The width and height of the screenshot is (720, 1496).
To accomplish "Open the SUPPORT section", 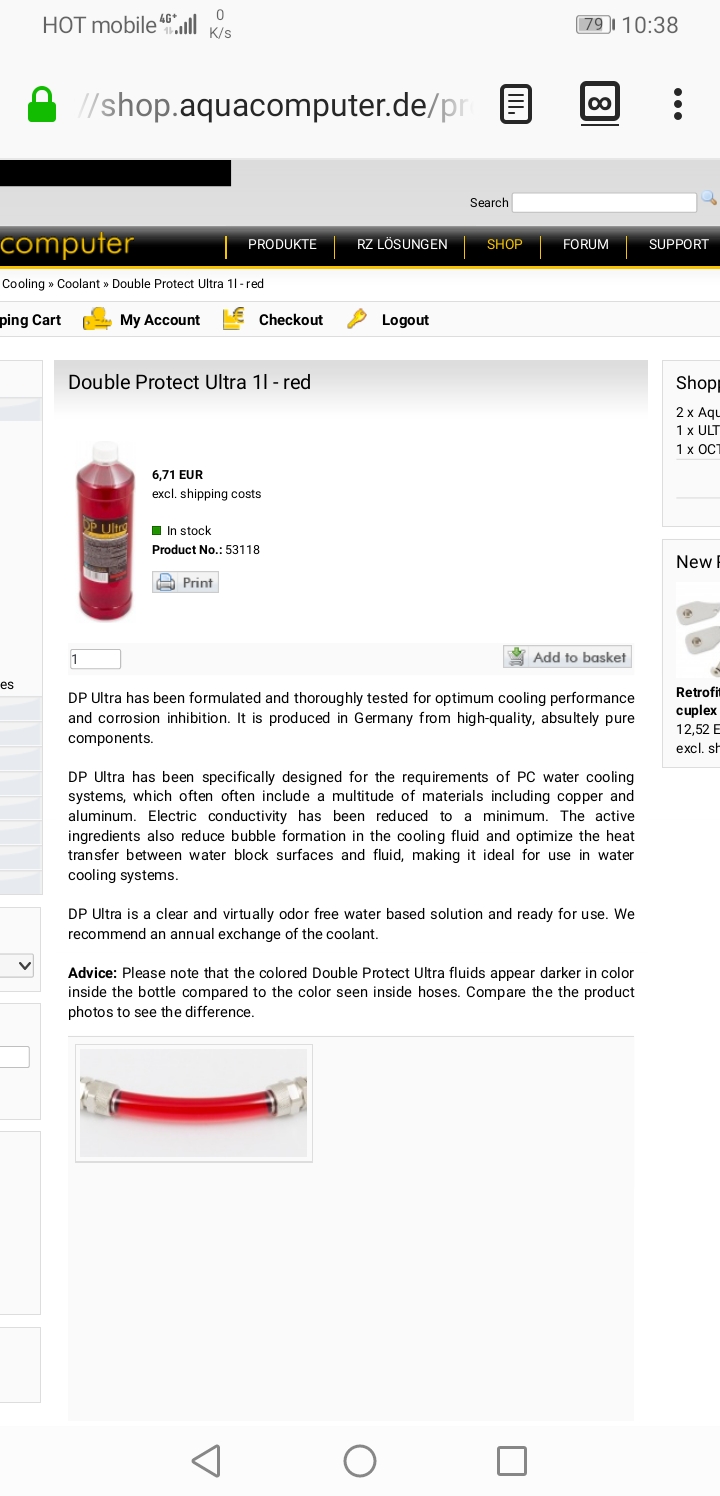I will 678,245.
